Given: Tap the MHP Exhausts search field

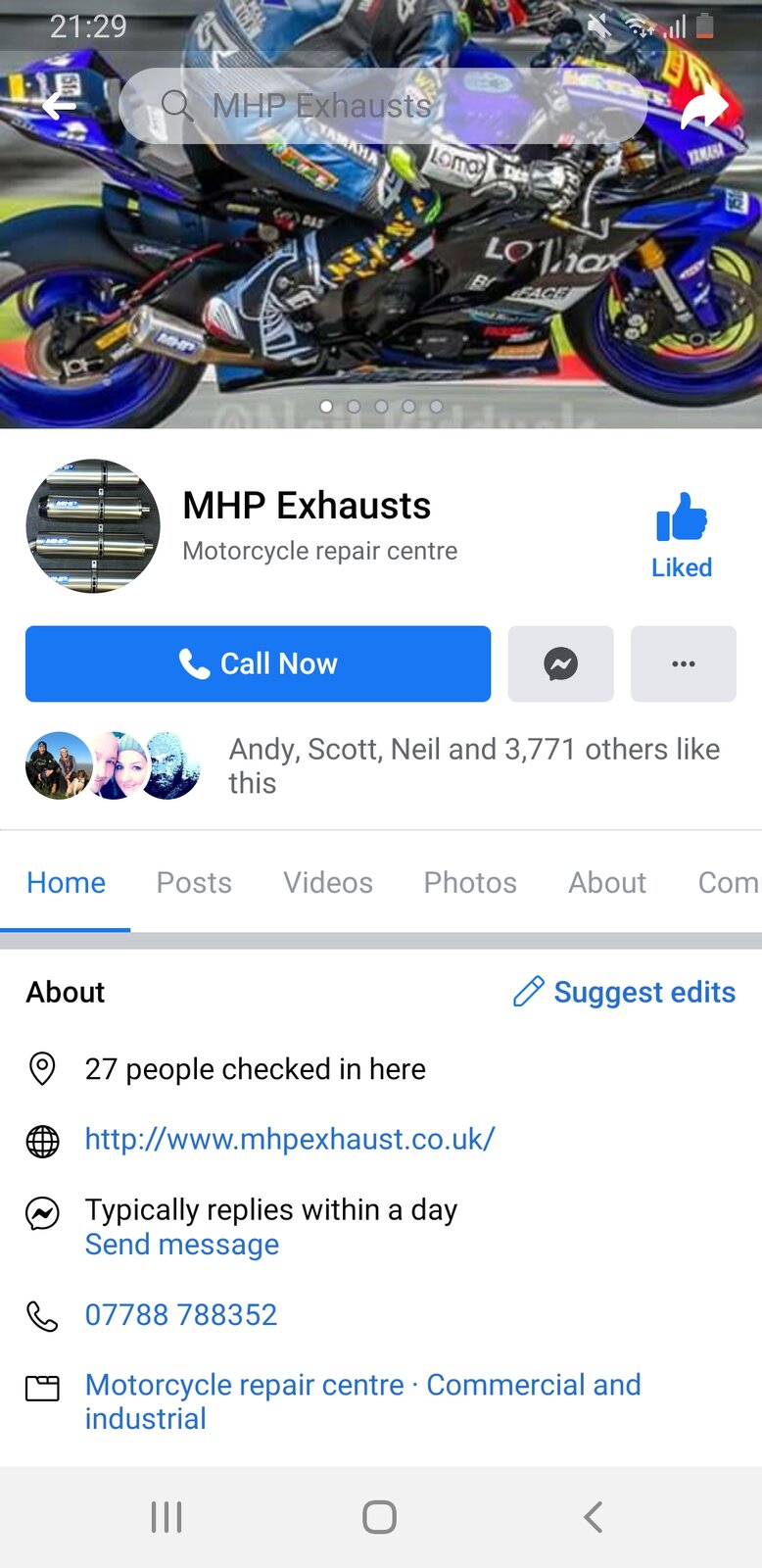Looking at the screenshot, I should [x=382, y=106].
